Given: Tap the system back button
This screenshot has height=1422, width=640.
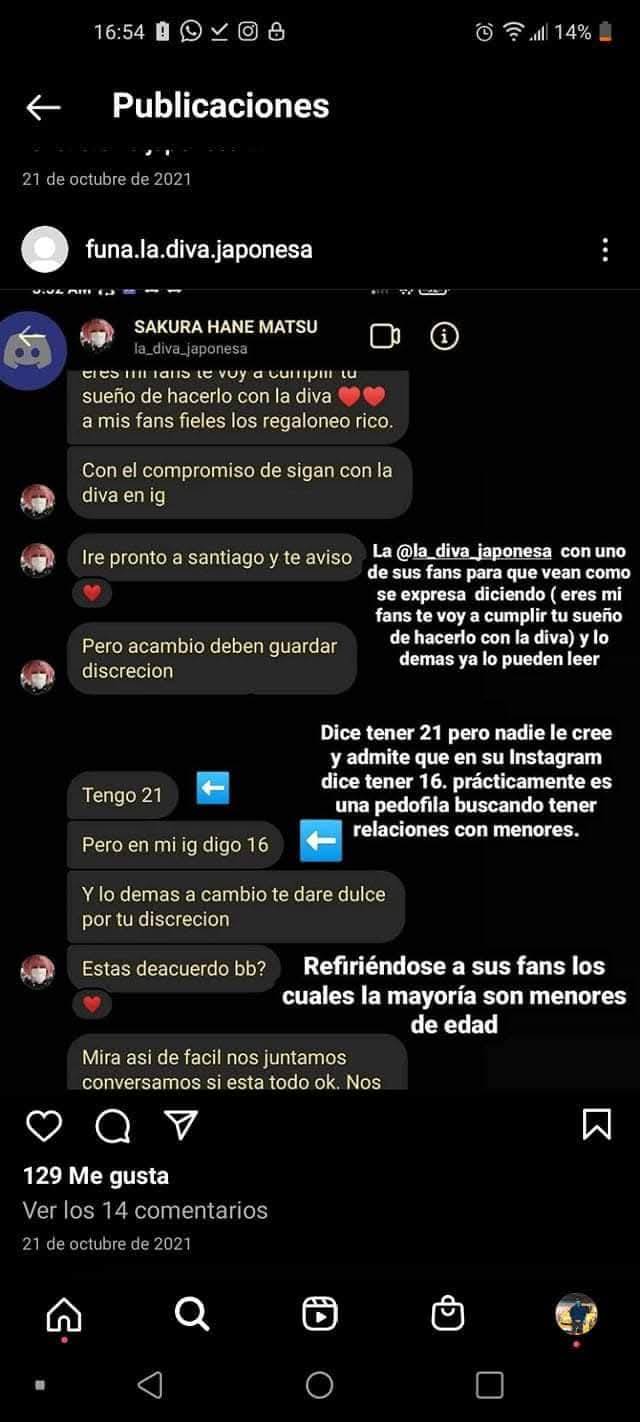Looking at the screenshot, I should (150, 1385).
